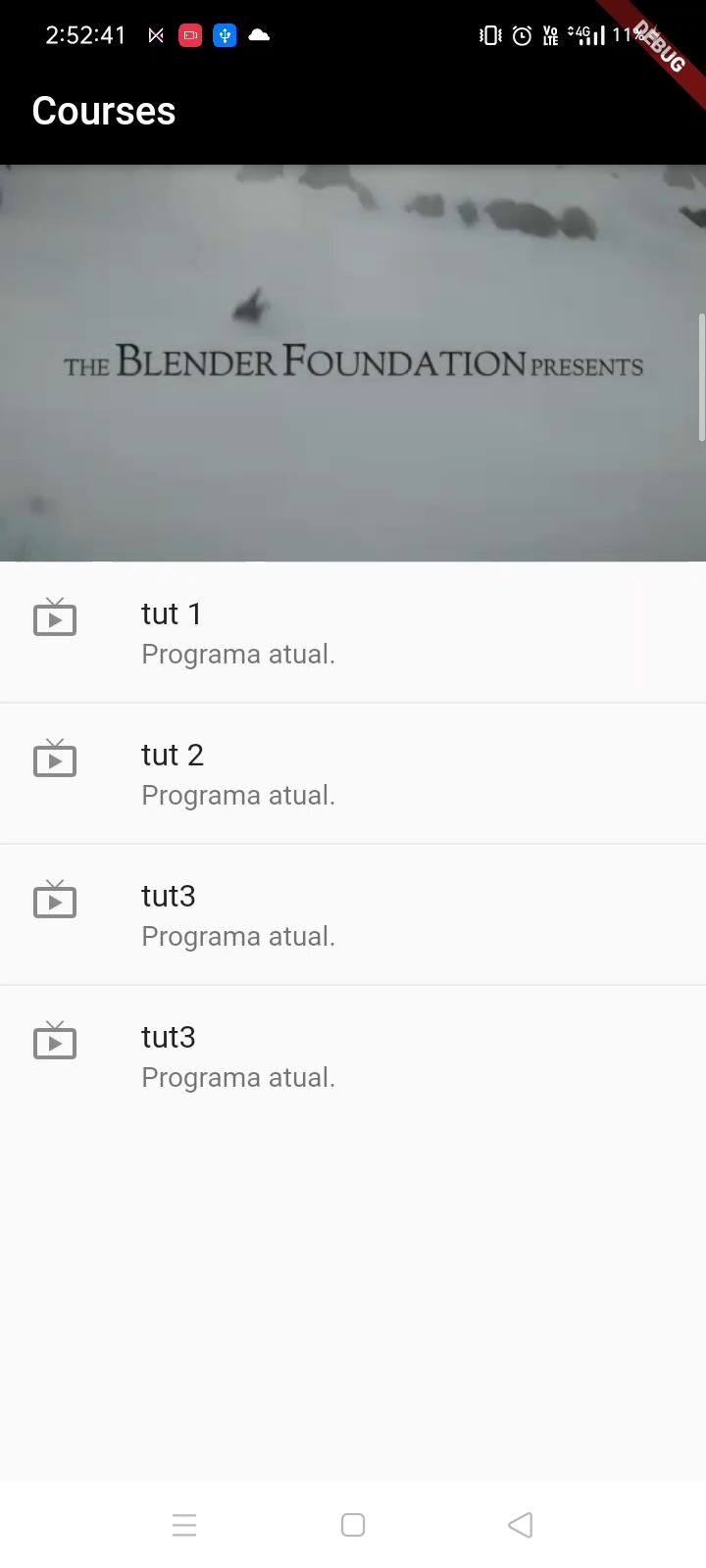Tap the TV icon next to the first tut3
706x1568 pixels.
(x=55, y=900)
